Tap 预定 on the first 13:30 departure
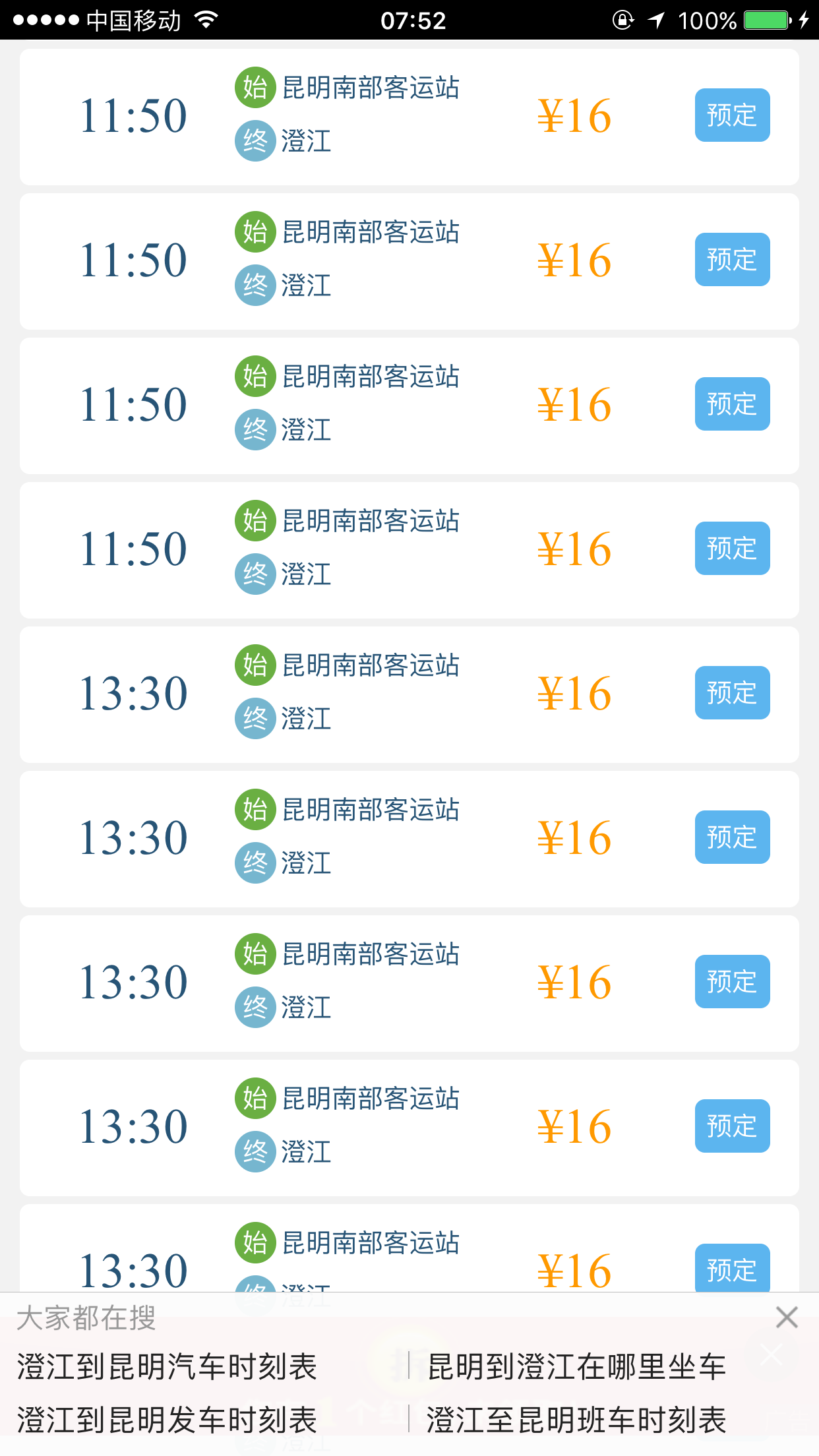This screenshot has height=1456, width=819. click(x=732, y=692)
